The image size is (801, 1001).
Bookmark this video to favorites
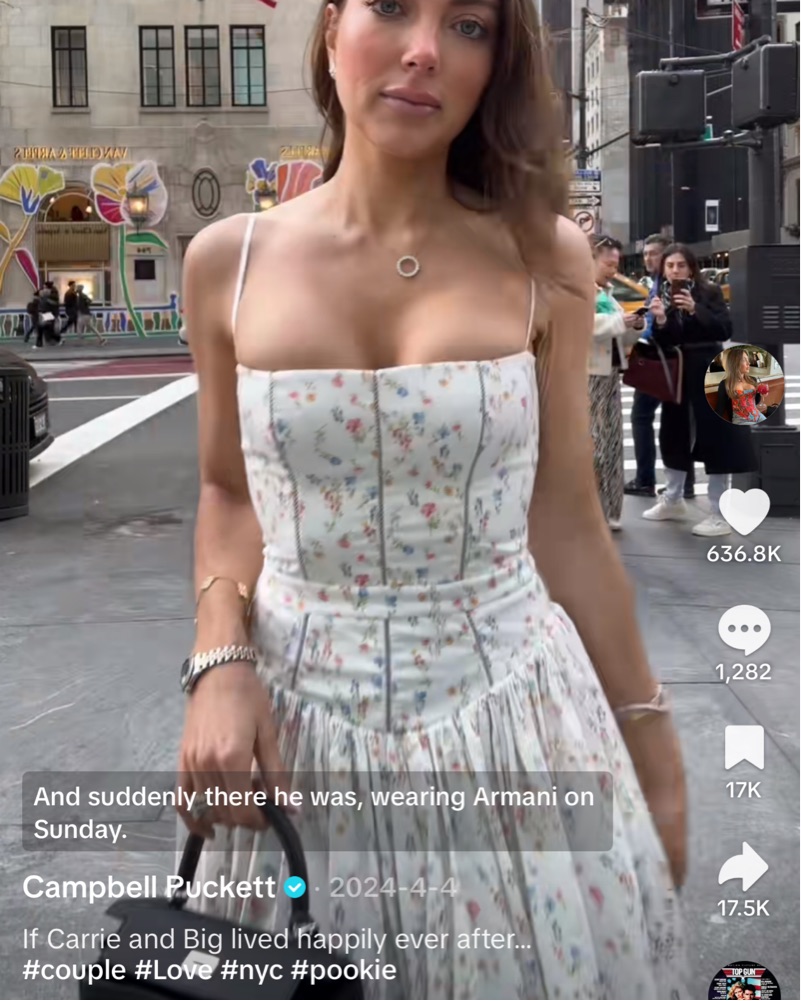click(x=744, y=748)
